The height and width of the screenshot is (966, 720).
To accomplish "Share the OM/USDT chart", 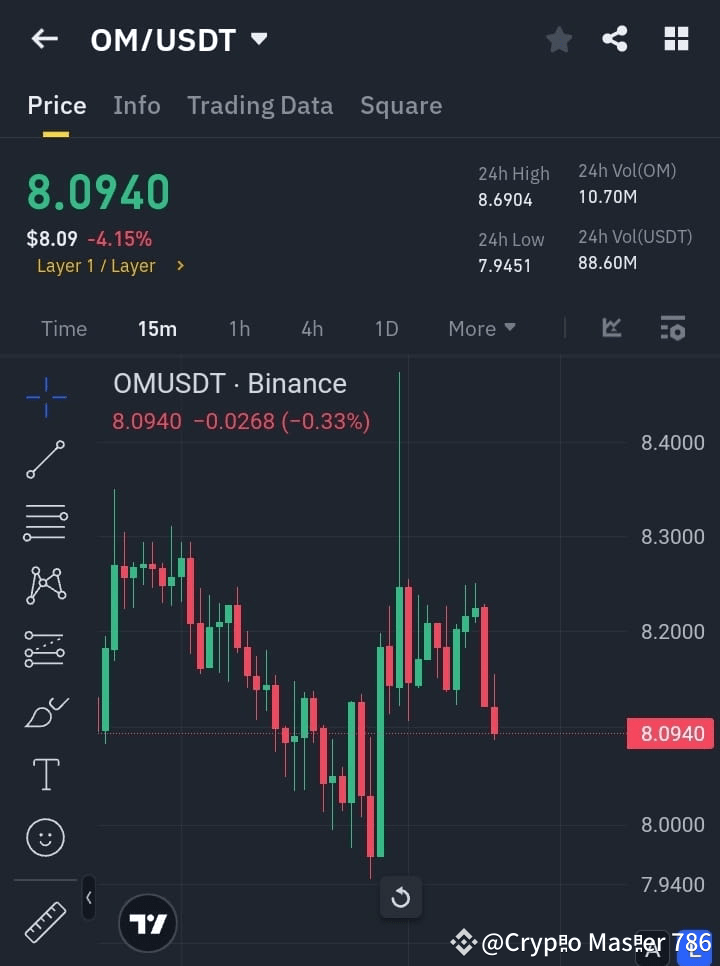I will click(x=615, y=39).
